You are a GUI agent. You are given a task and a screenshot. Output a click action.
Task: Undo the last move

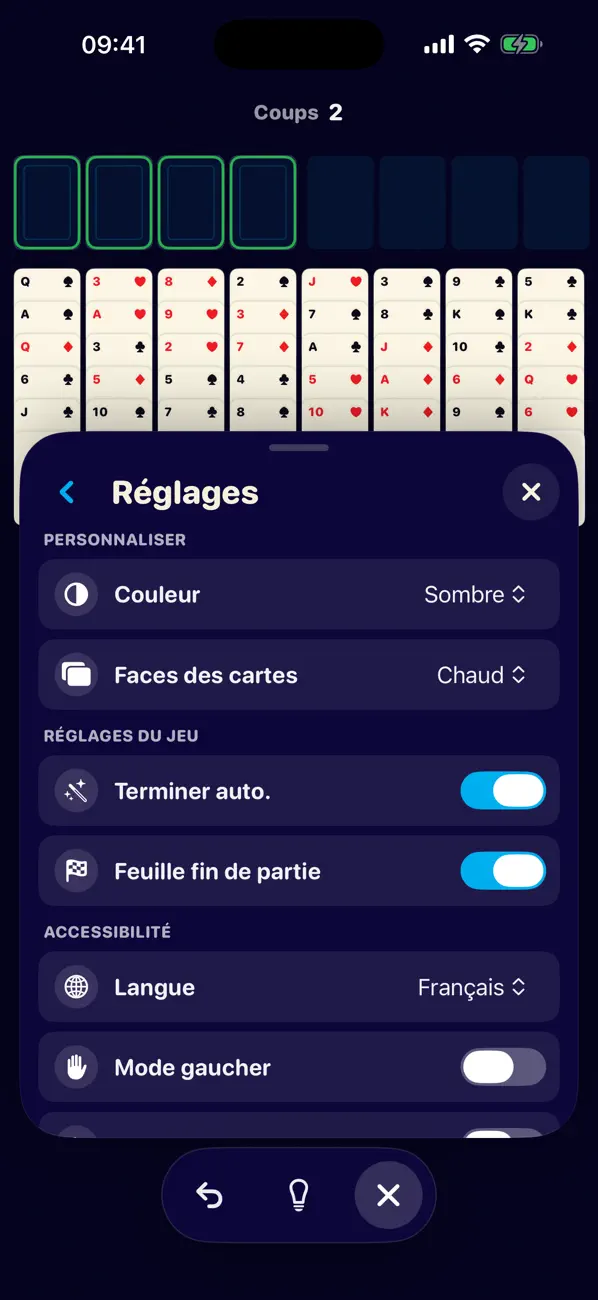pyautogui.click(x=209, y=1195)
